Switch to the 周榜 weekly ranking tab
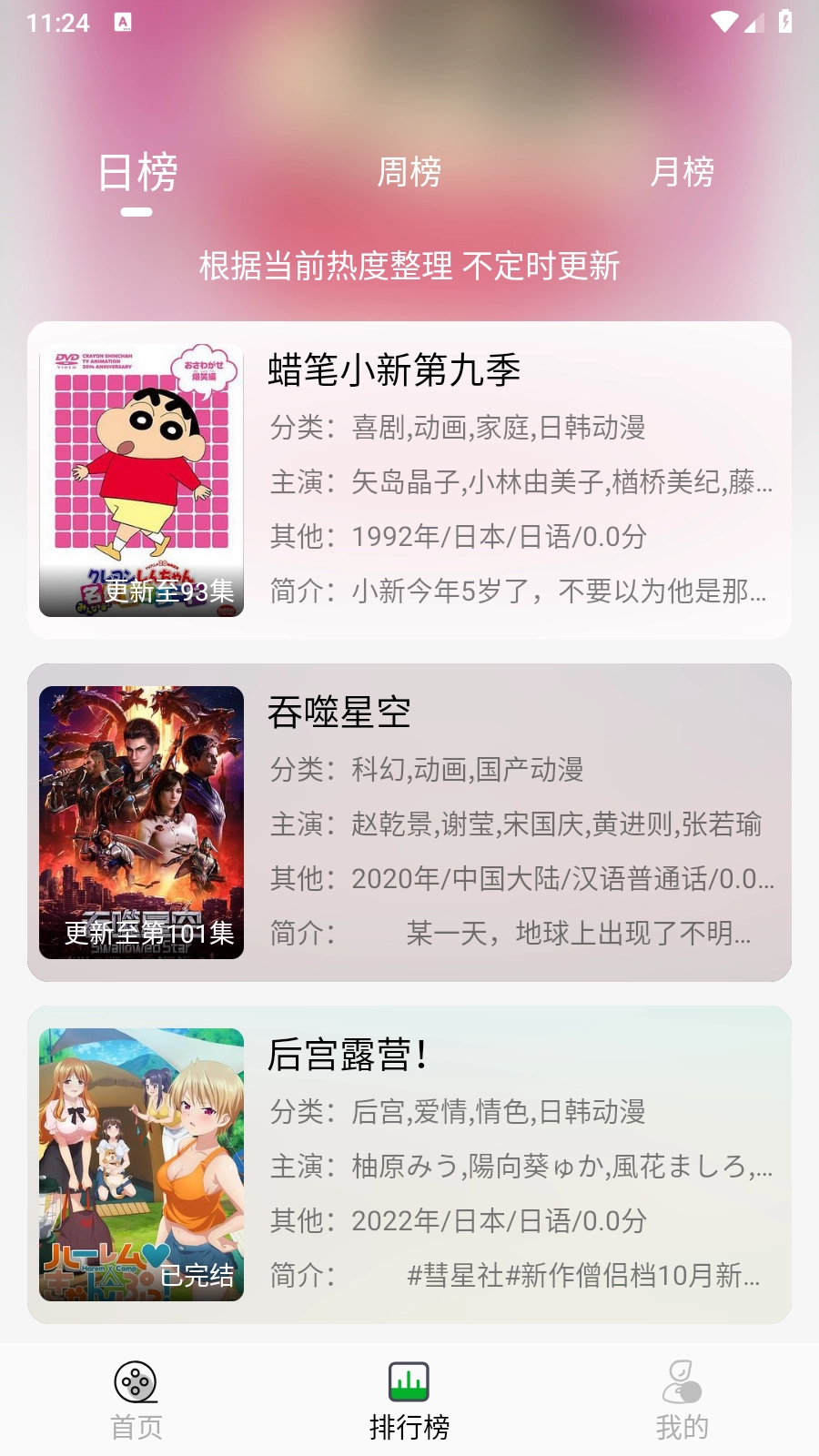The width and height of the screenshot is (819, 1456). click(409, 173)
